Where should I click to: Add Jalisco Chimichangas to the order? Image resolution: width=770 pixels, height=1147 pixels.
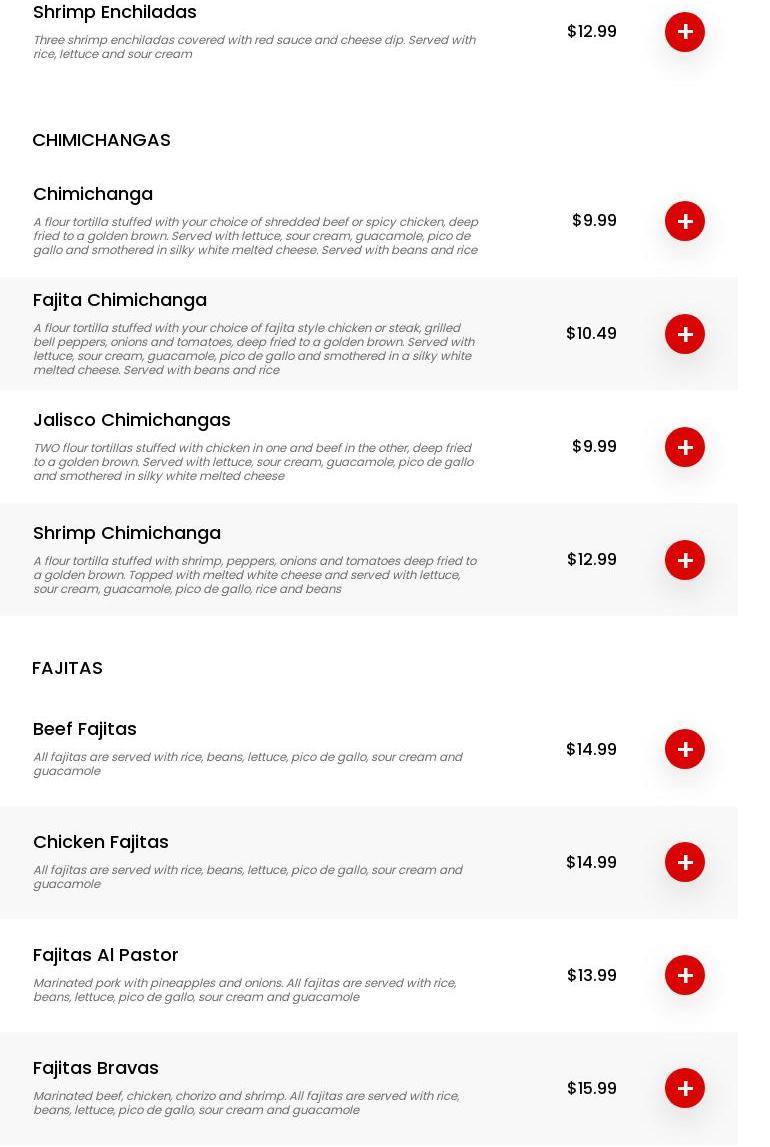(685, 447)
